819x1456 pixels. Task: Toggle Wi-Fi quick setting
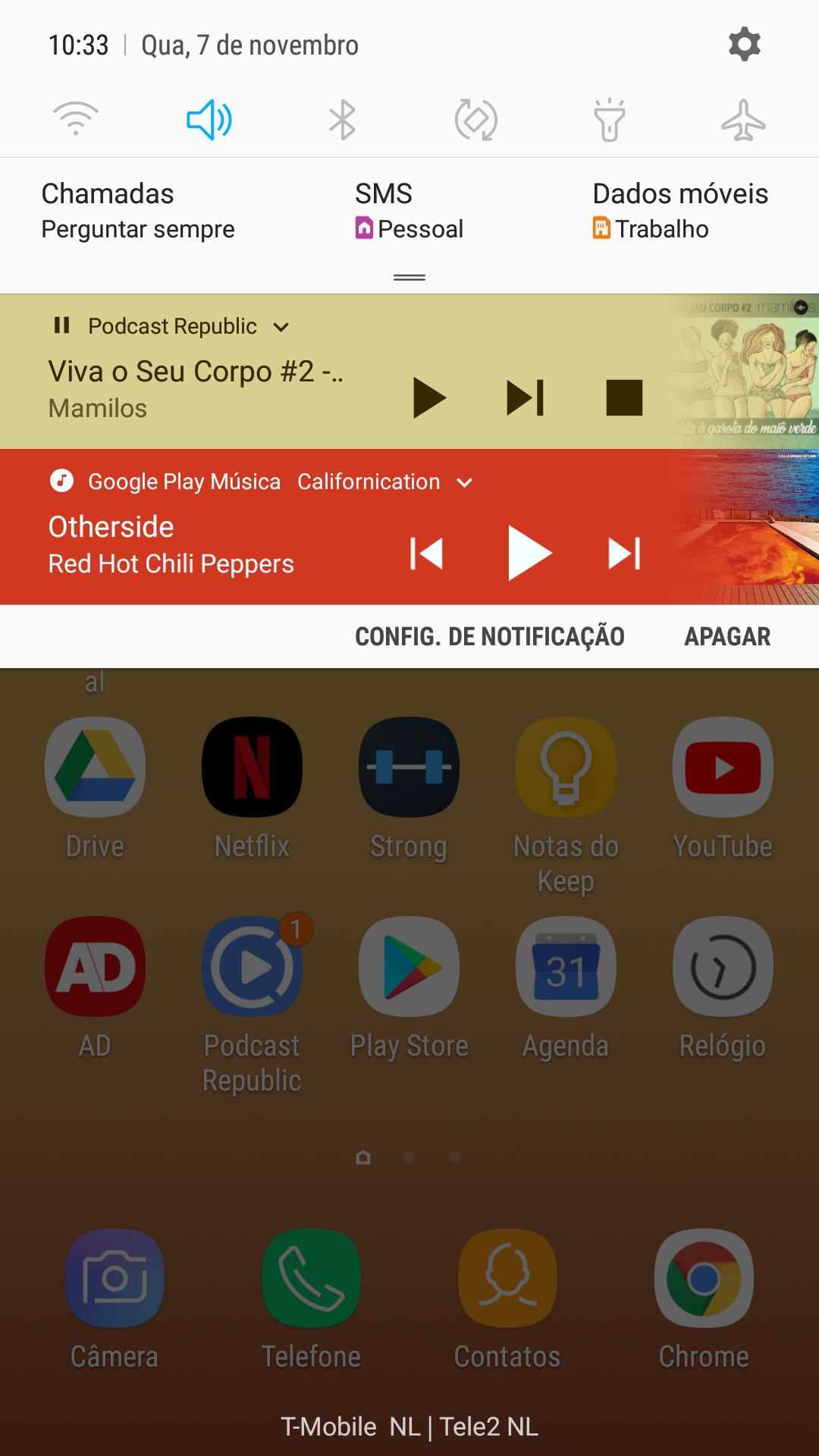click(76, 119)
